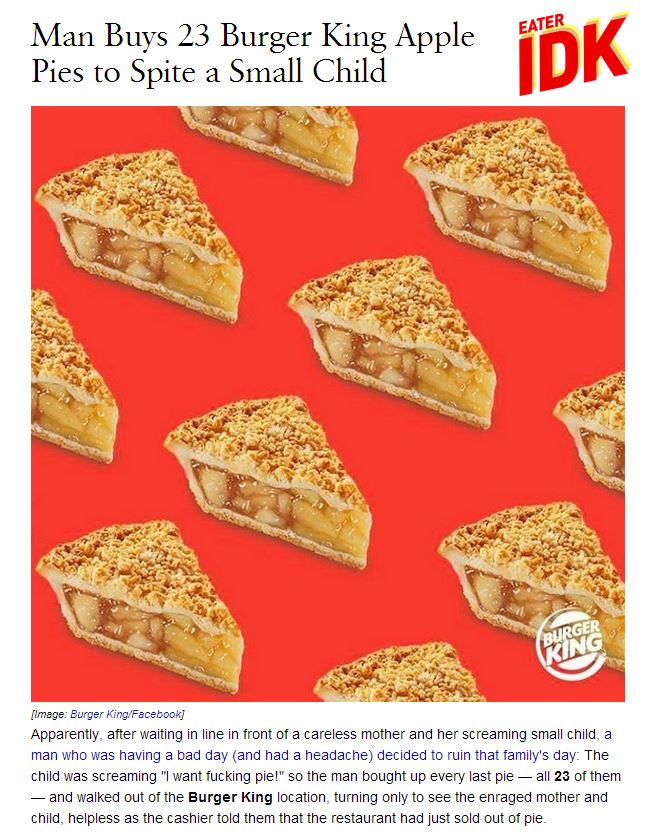Open the Burger King/Facebook image credit link
The image size is (652, 838).
[x=127, y=713]
